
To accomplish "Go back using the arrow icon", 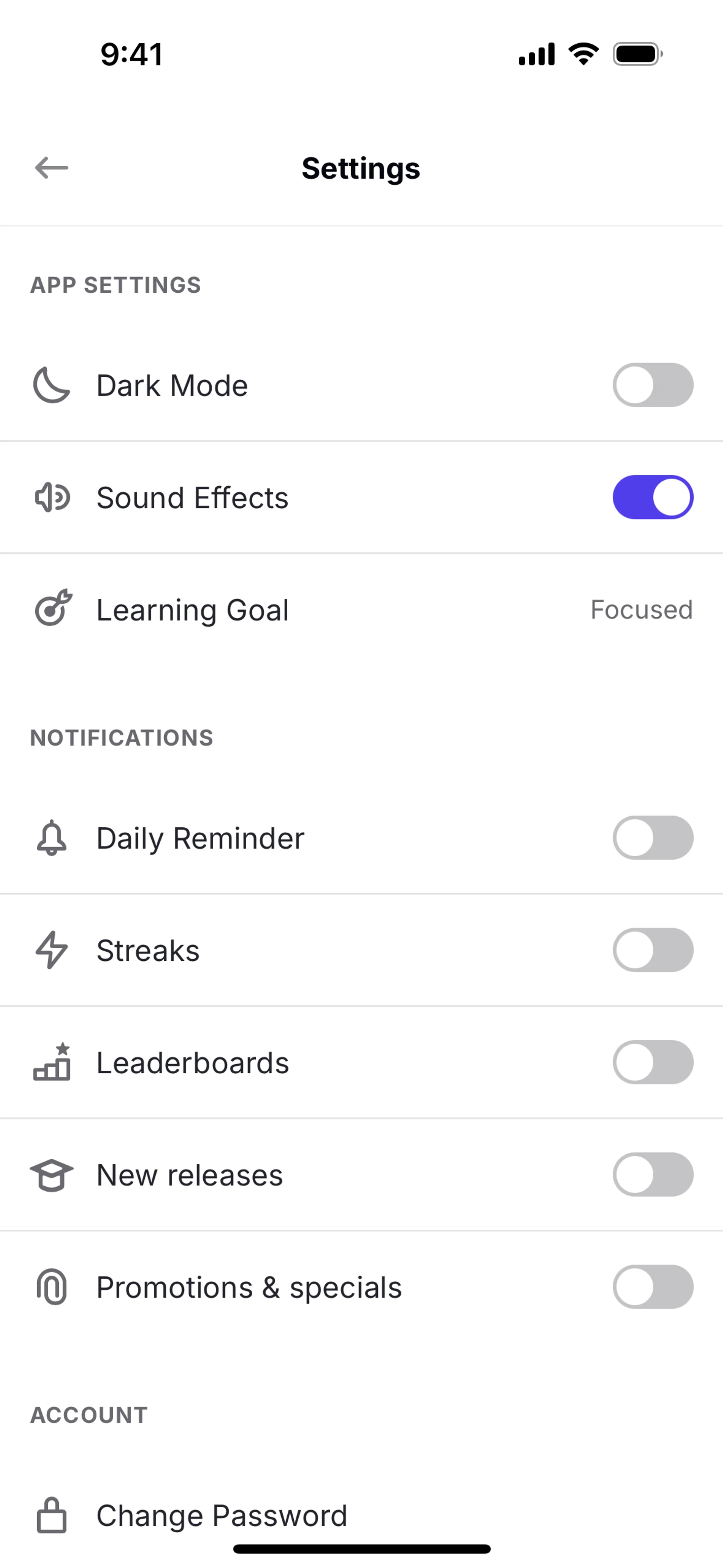I will tap(52, 167).
